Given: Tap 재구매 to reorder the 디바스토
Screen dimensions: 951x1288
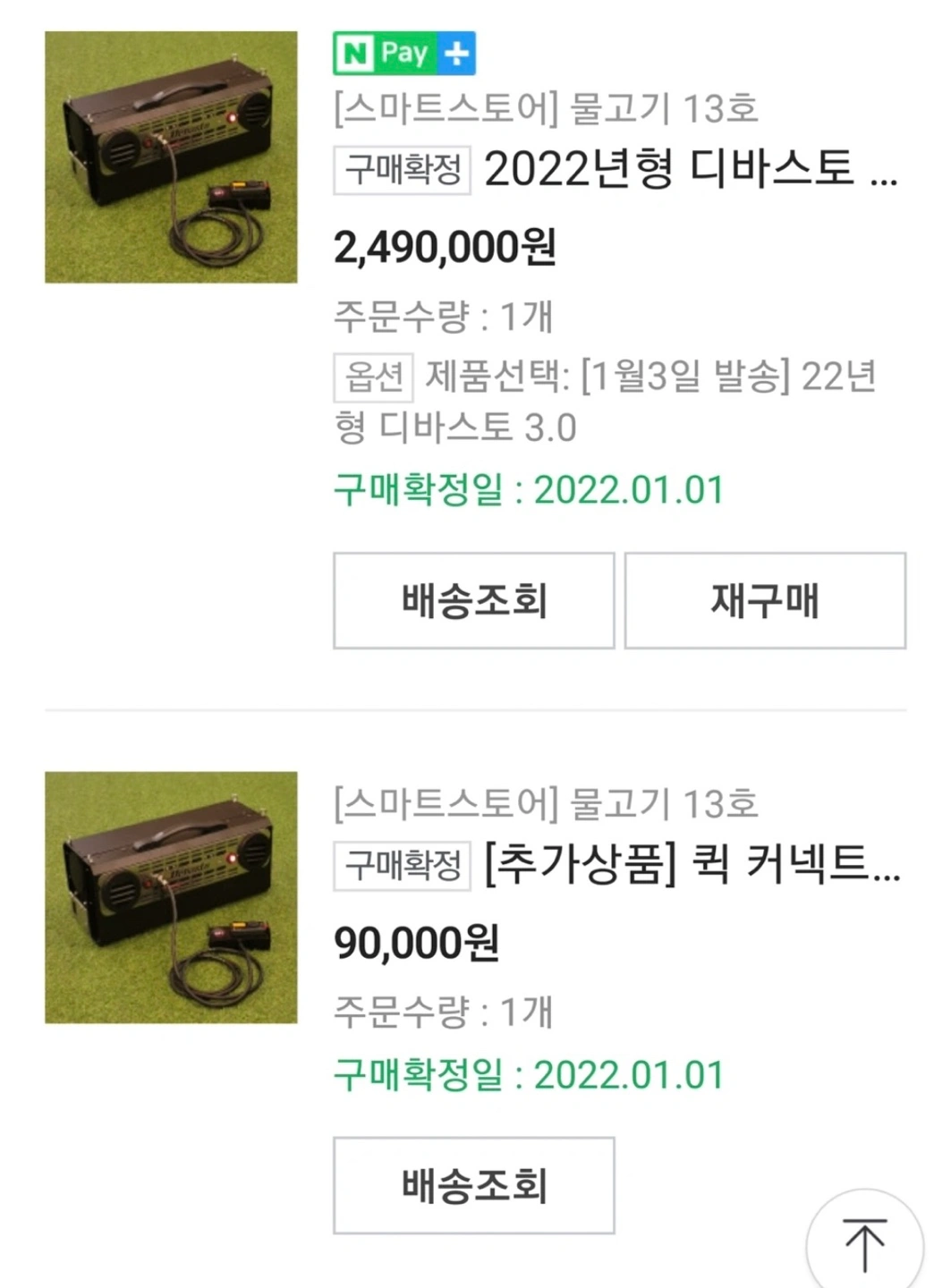Looking at the screenshot, I should (765, 600).
